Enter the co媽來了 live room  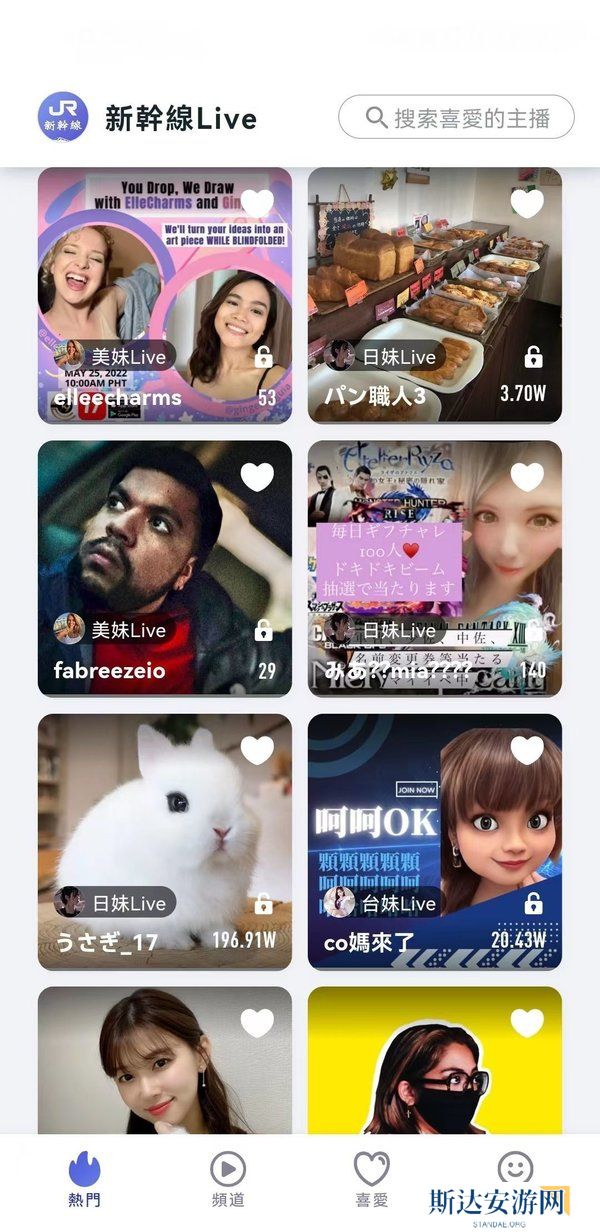pyautogui.click(x=435, y=843)
